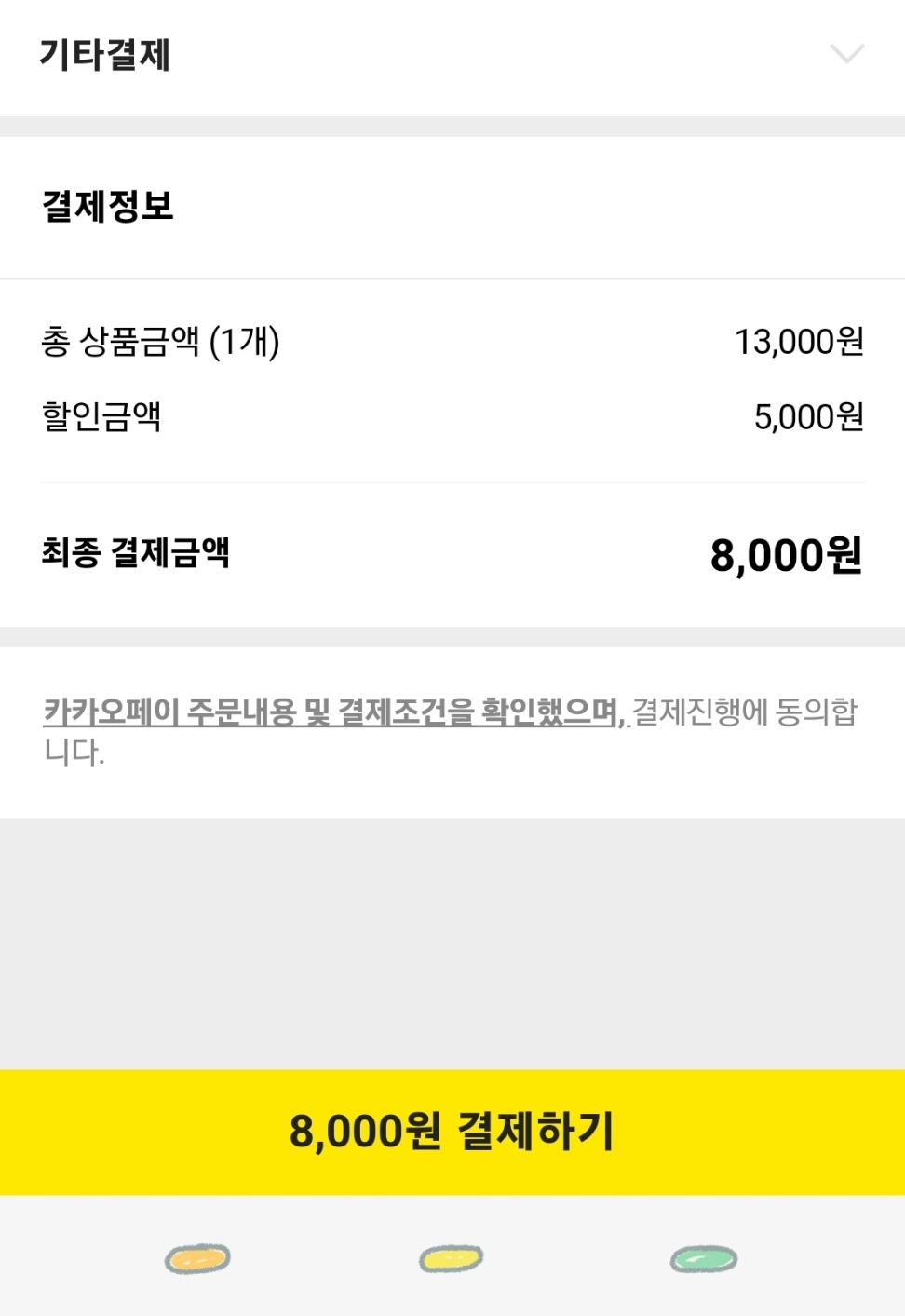Image resolution: width=905 pixels, height=1316 pixels.
Task: Tap the rightmost bean indicator
Action: pos(703,1258)
